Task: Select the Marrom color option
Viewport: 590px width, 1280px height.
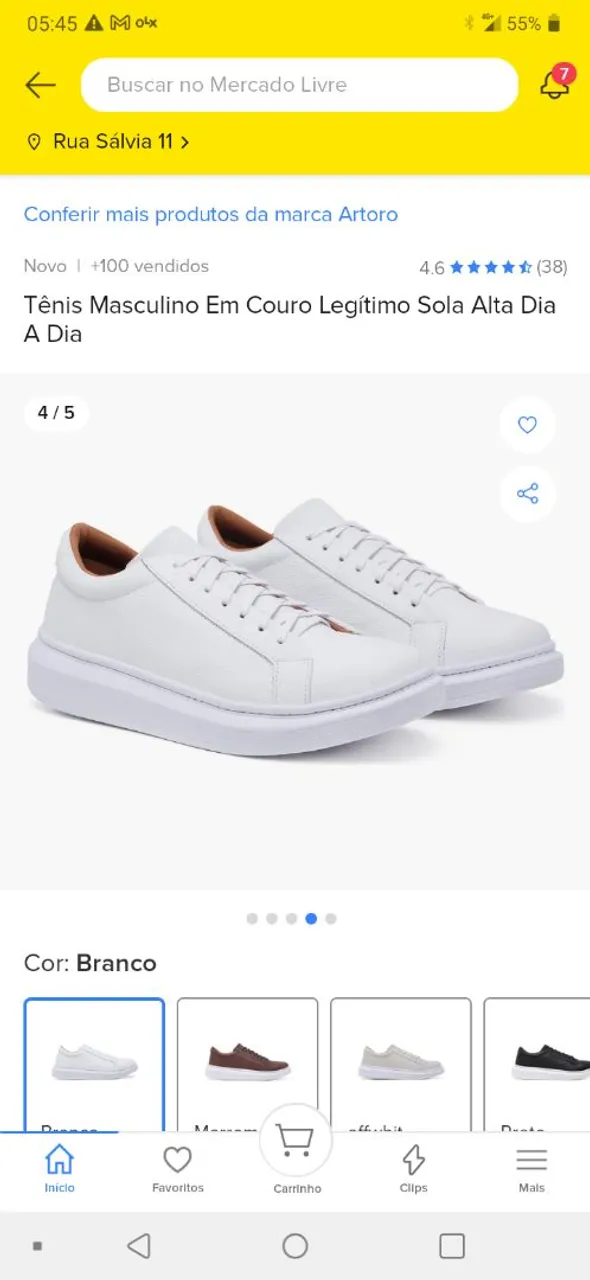Action: pos(247,1065)
